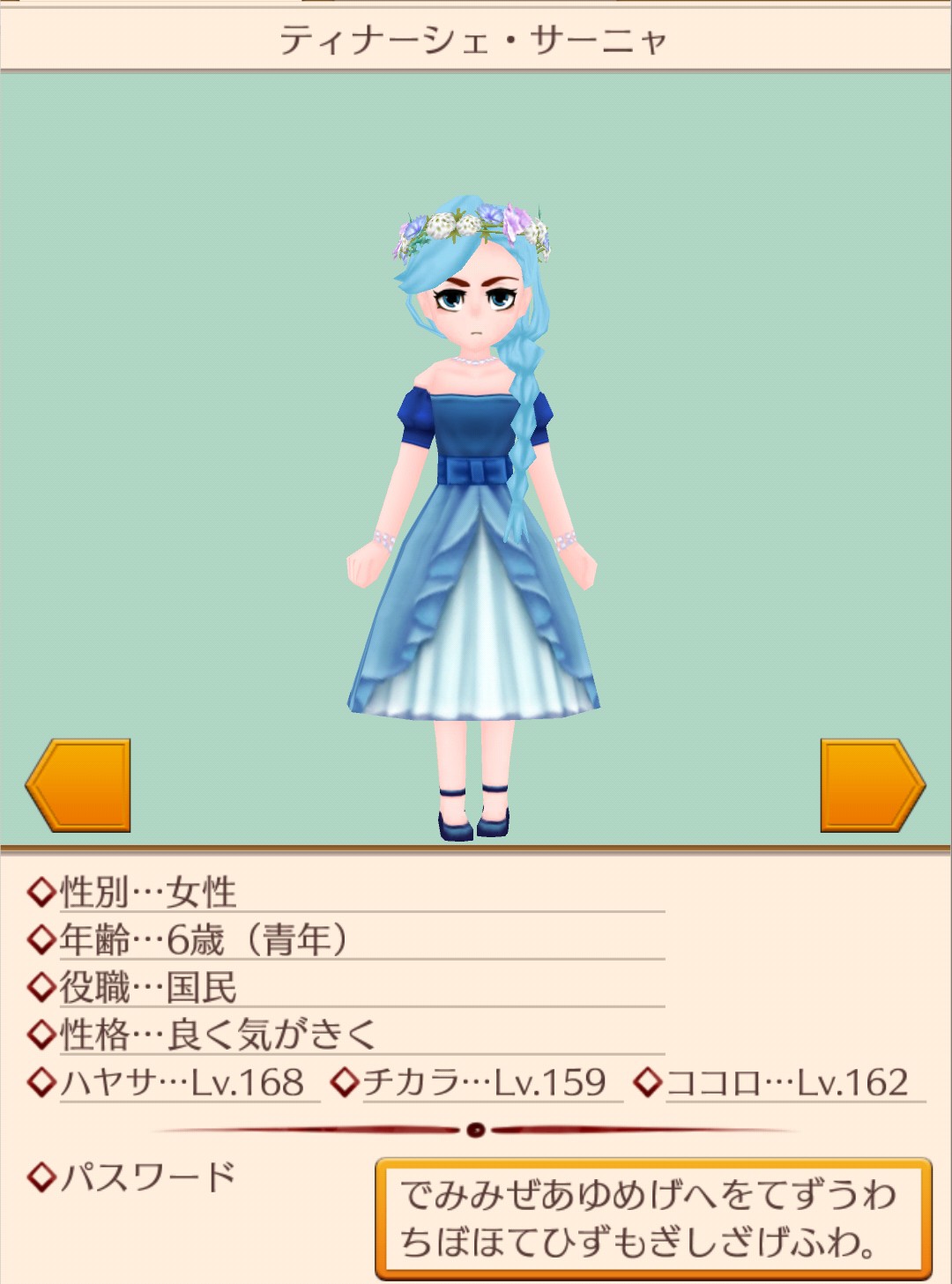Tap the orange right arrow button
Image resolution: width=952 pixels, height=1284 pixels.
873,785
